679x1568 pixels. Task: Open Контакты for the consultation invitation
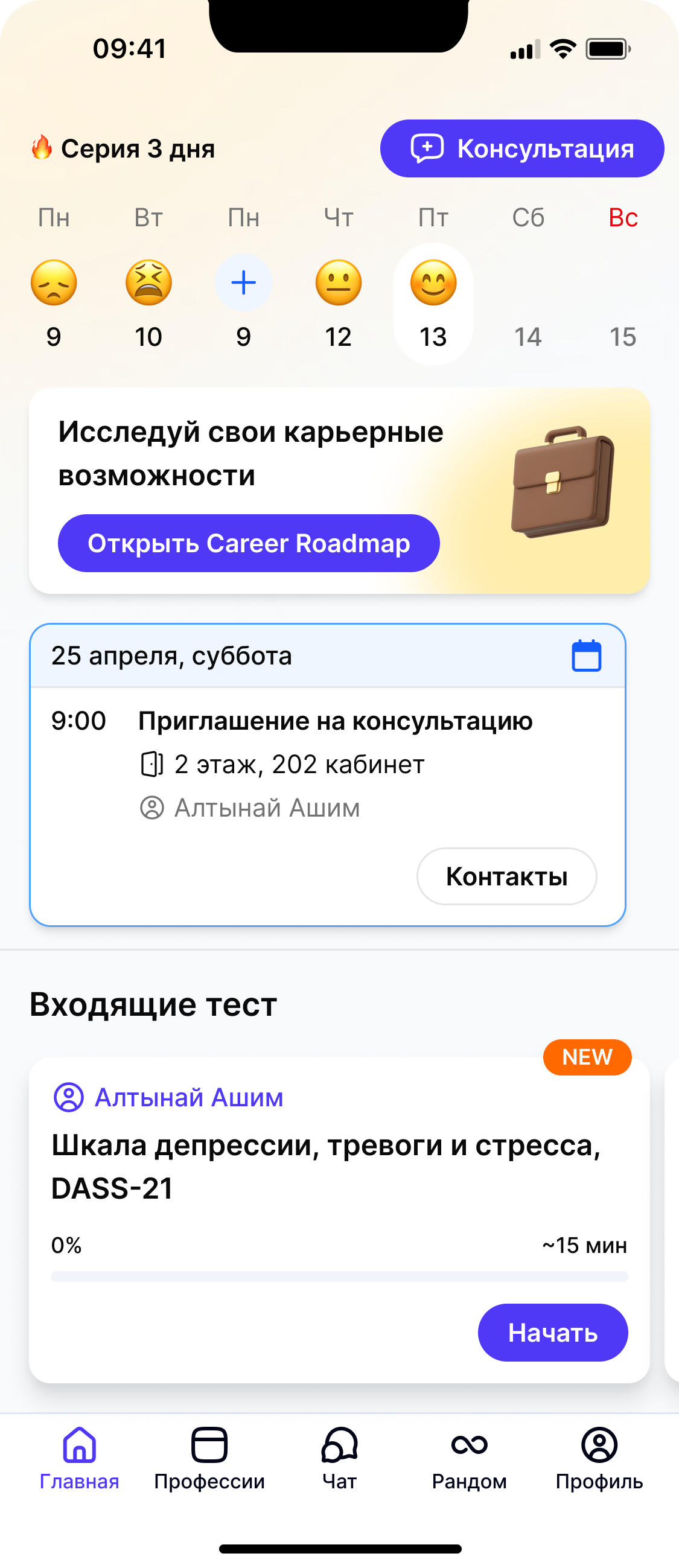pos(506,876)
